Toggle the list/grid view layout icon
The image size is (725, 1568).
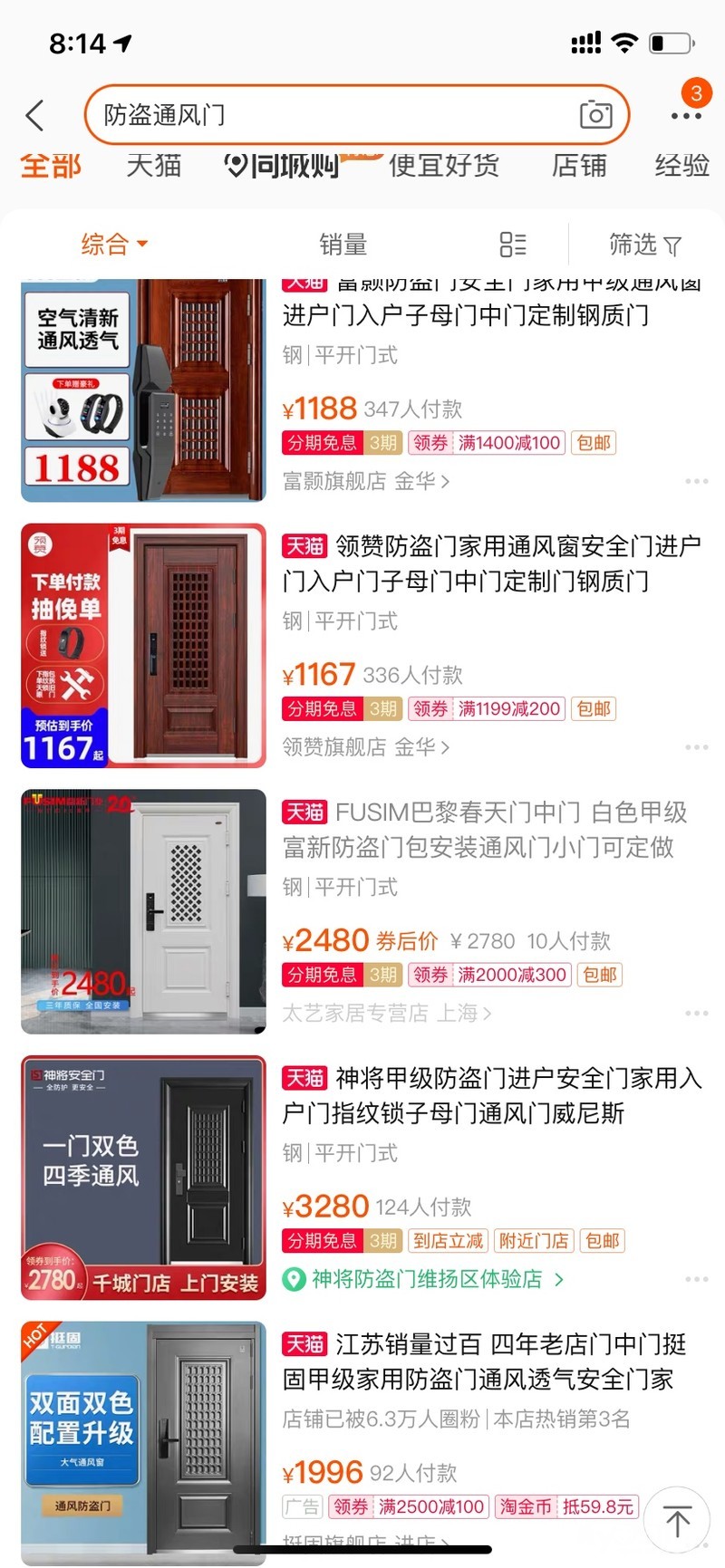pos(513,245)
